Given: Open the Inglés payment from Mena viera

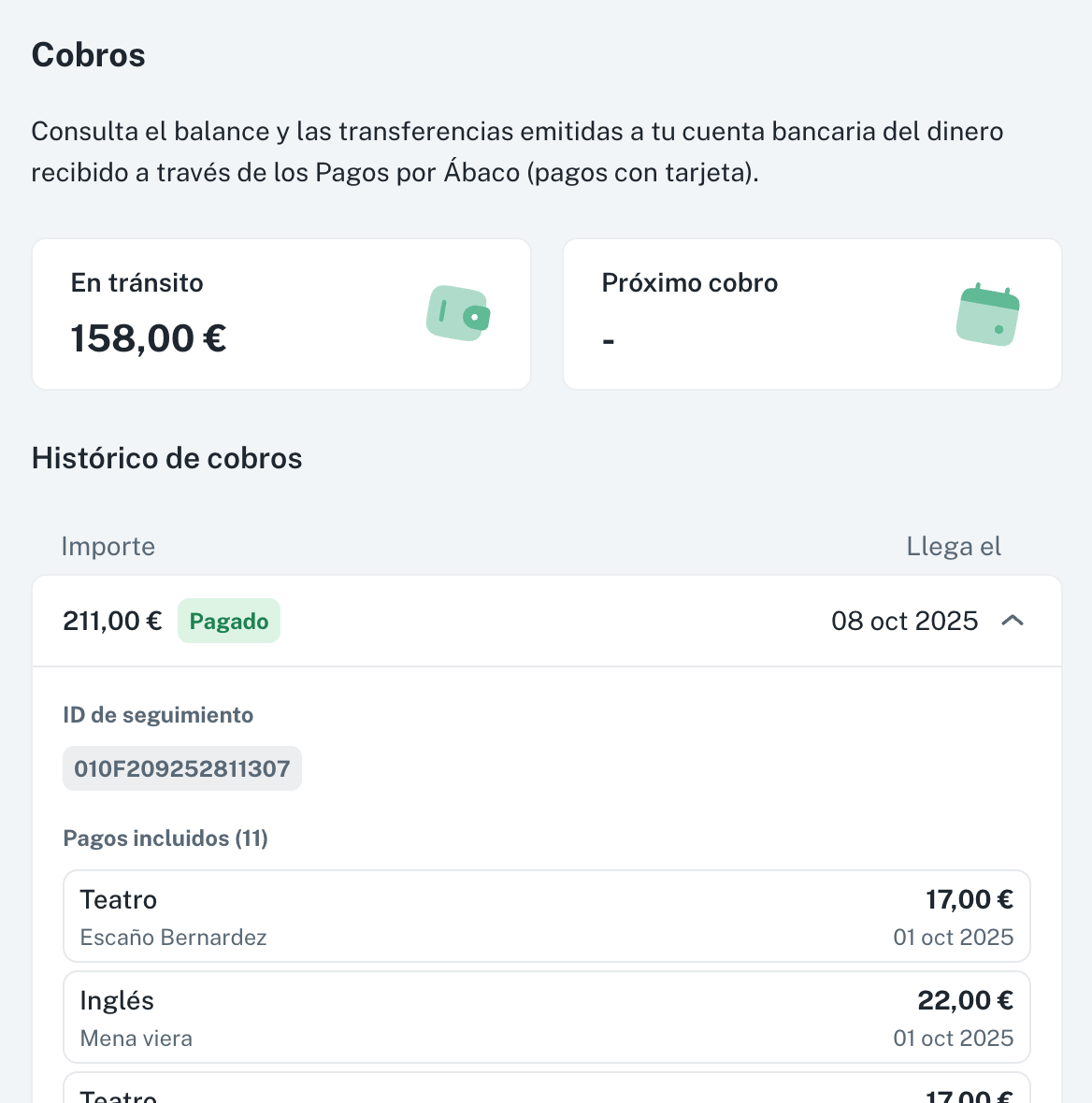Looking at the screenshot, I should coord(546,1017).
